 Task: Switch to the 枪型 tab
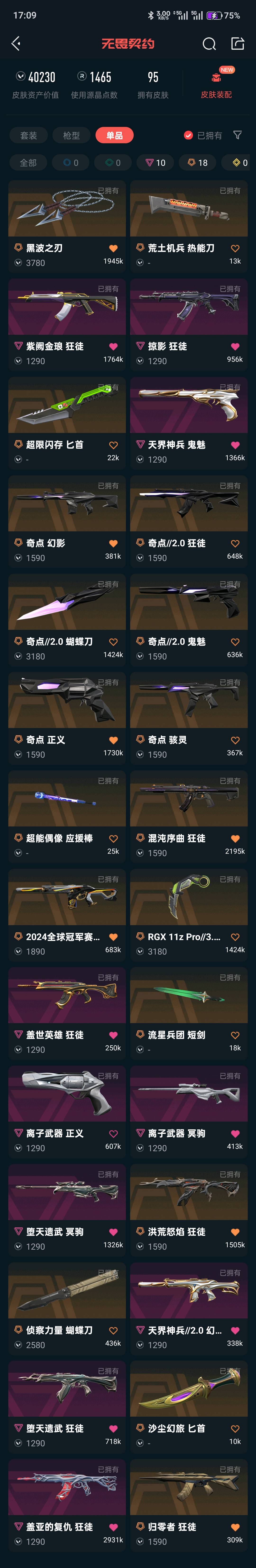coord(71,135)
